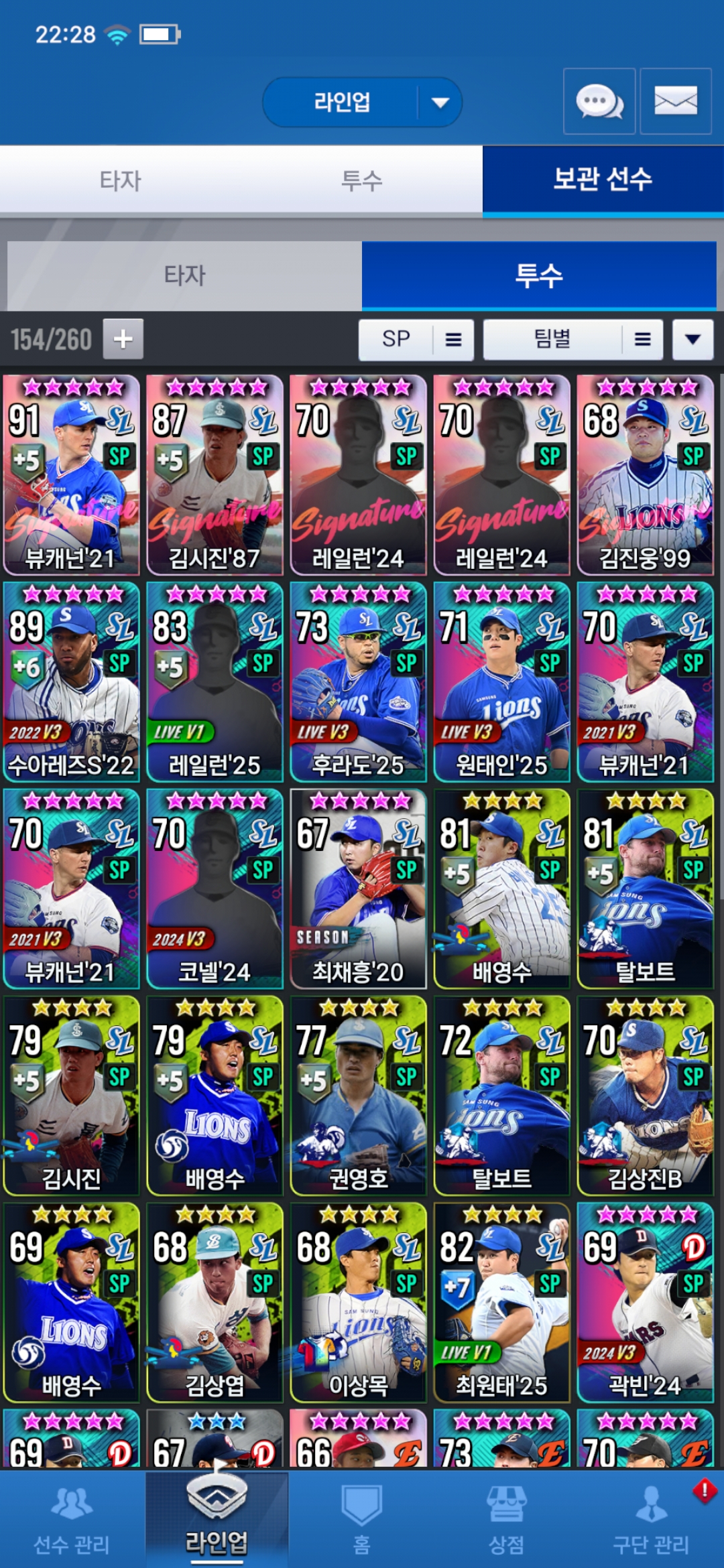
Task: Switch to the top 타자 tab
Action: click(121, 180)
